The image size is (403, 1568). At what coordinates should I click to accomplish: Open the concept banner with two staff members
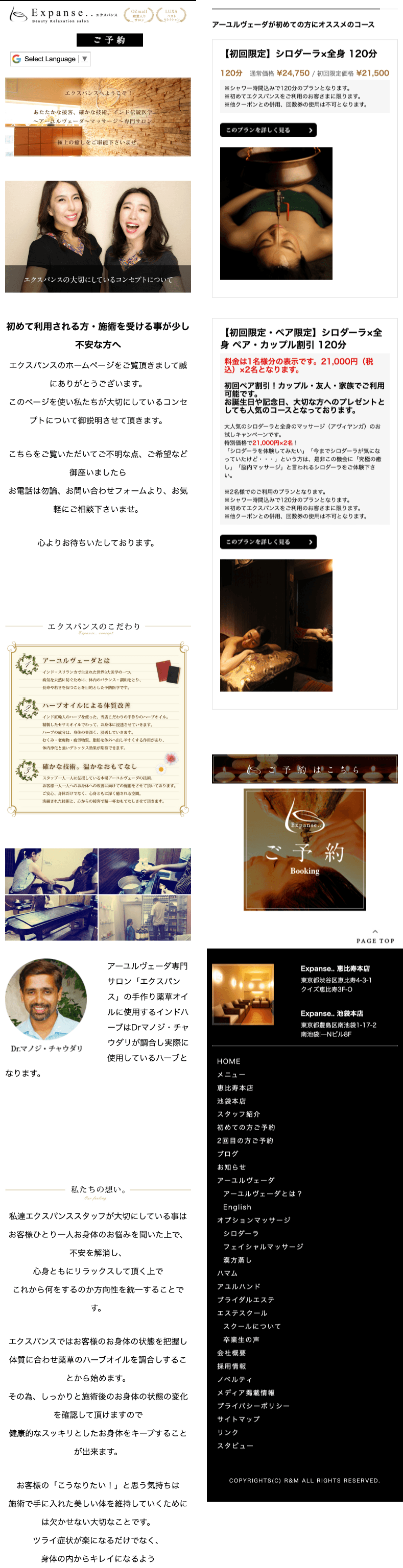[98, 237]
